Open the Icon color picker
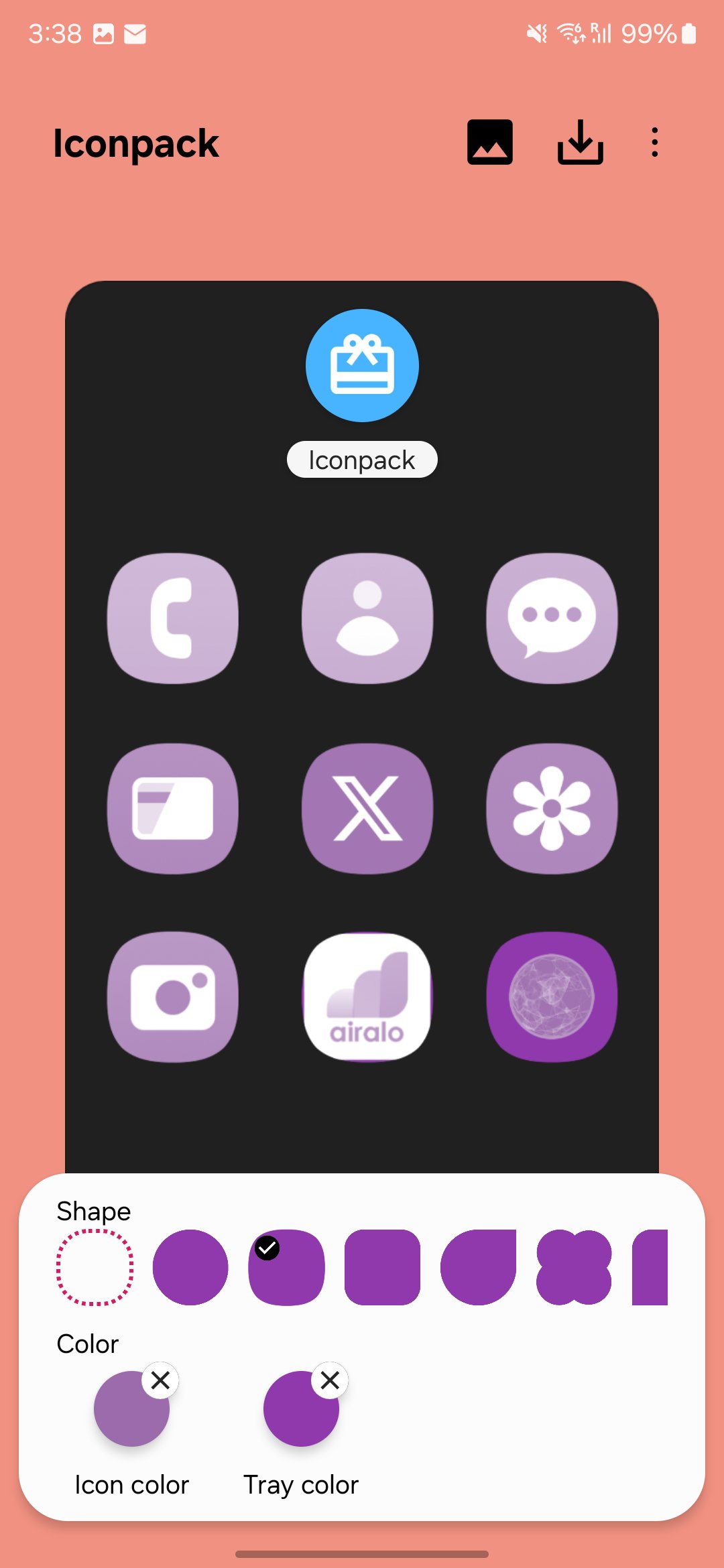Screen dimensions: 724x1568 [x=131, y=1409]
